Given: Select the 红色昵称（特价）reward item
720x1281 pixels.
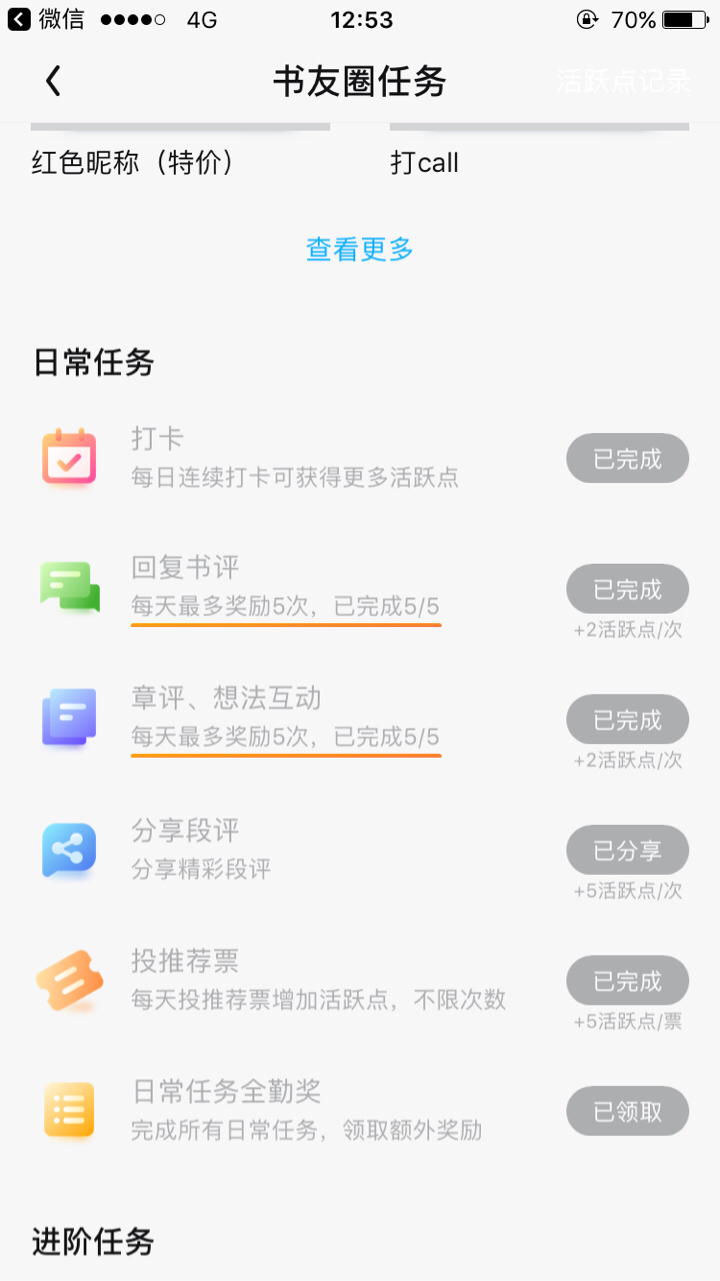Looking at the screenshot, I should point(135,163).
